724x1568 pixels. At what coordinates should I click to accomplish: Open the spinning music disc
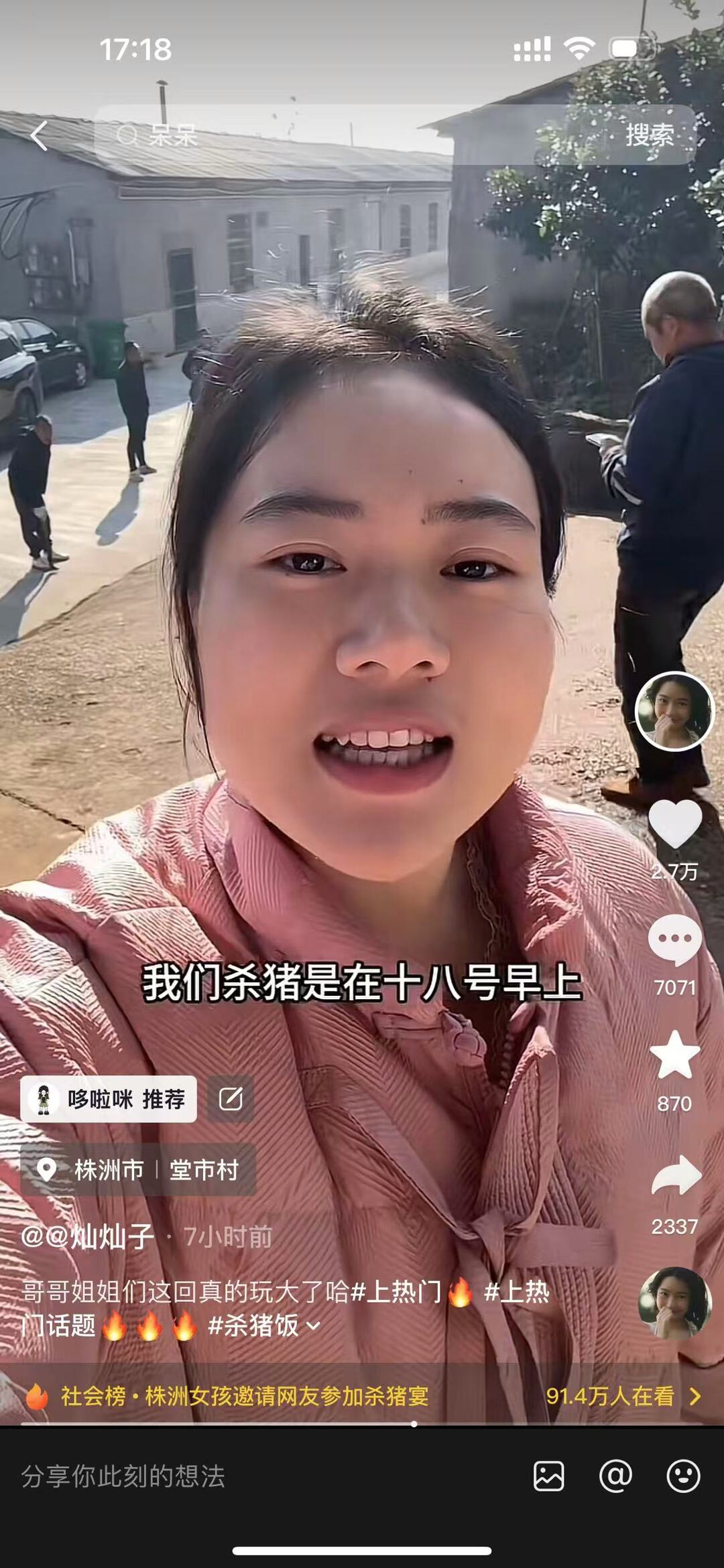point(674,1303)
